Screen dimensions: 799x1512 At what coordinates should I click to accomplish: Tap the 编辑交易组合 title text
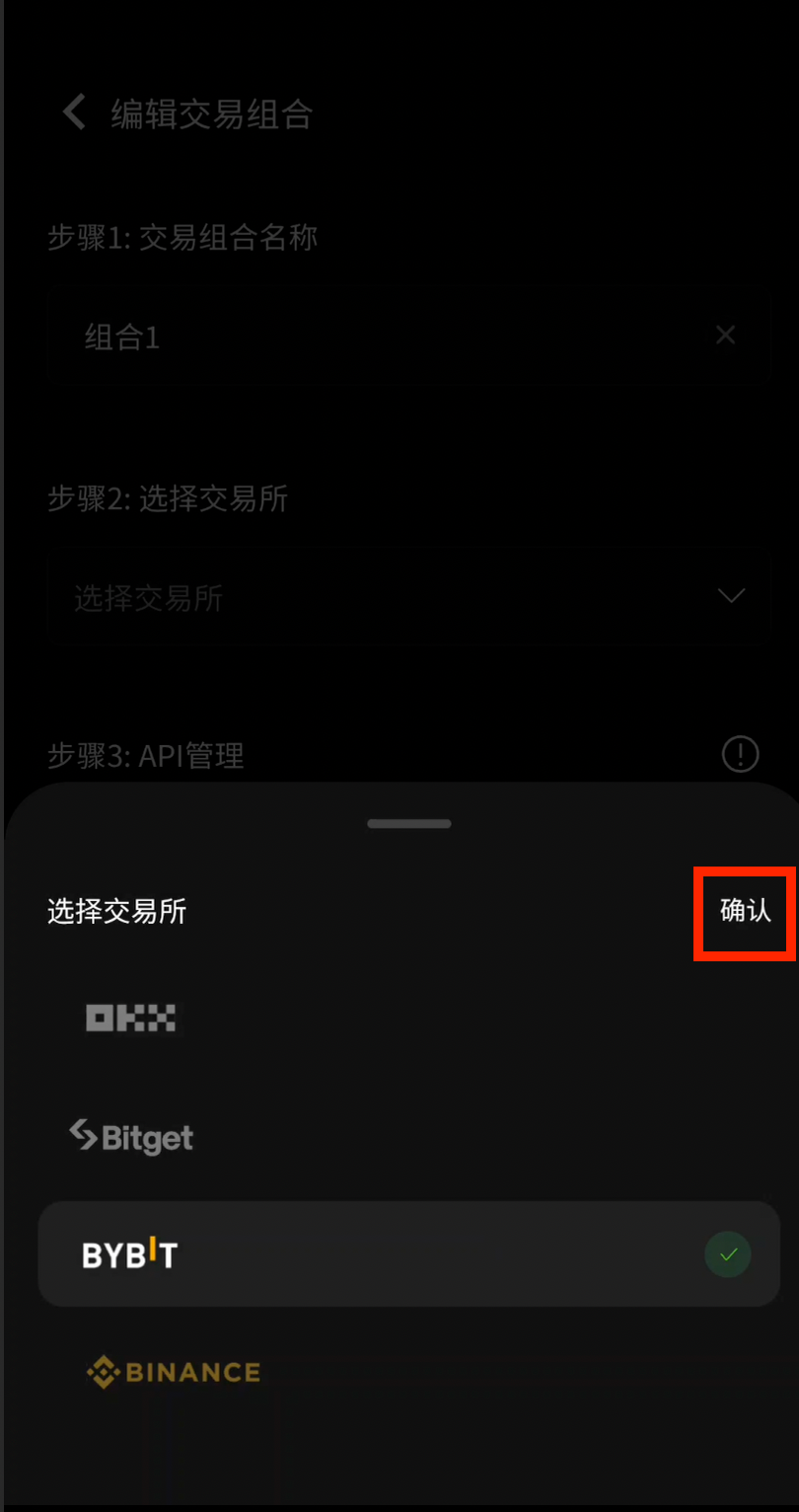pyautogui.click(x=213, y=113)
